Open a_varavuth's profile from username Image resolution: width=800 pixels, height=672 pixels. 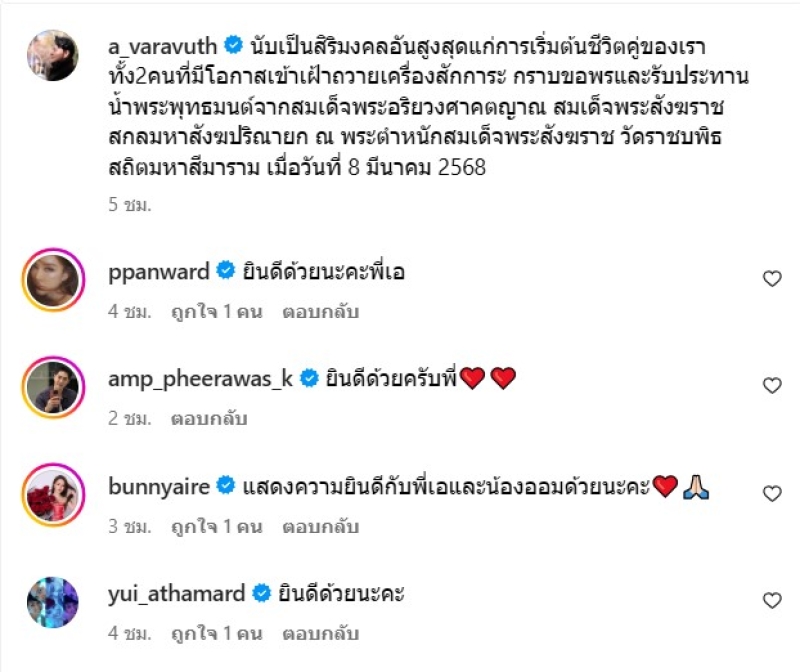[162, 45]
